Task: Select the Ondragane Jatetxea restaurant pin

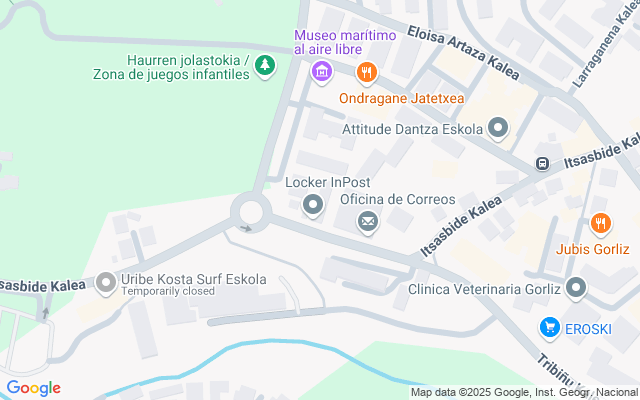Action: coord(367,72)
